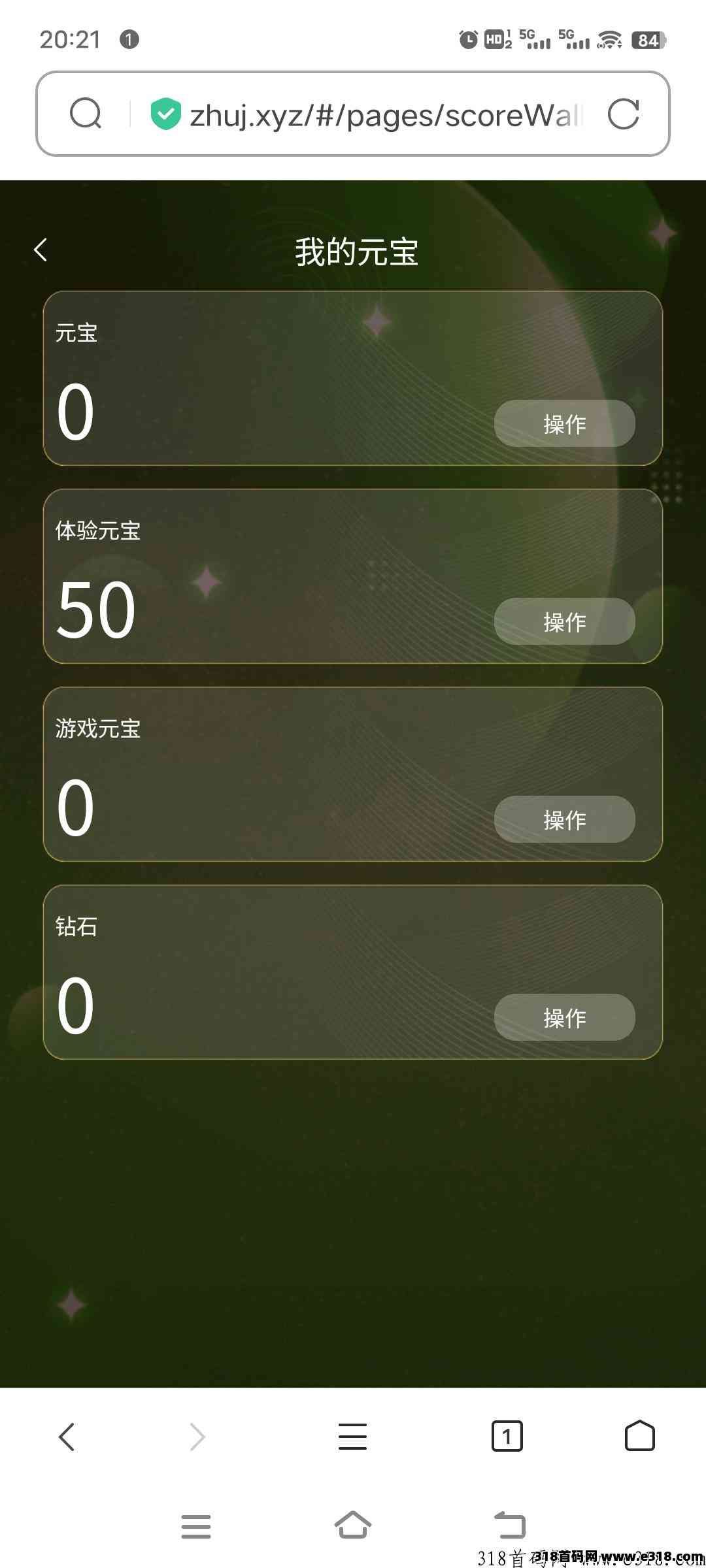Viewport: 706px width, 1568px height.
Task: Open the browser tabs switcher
Action: [507, 1437]
